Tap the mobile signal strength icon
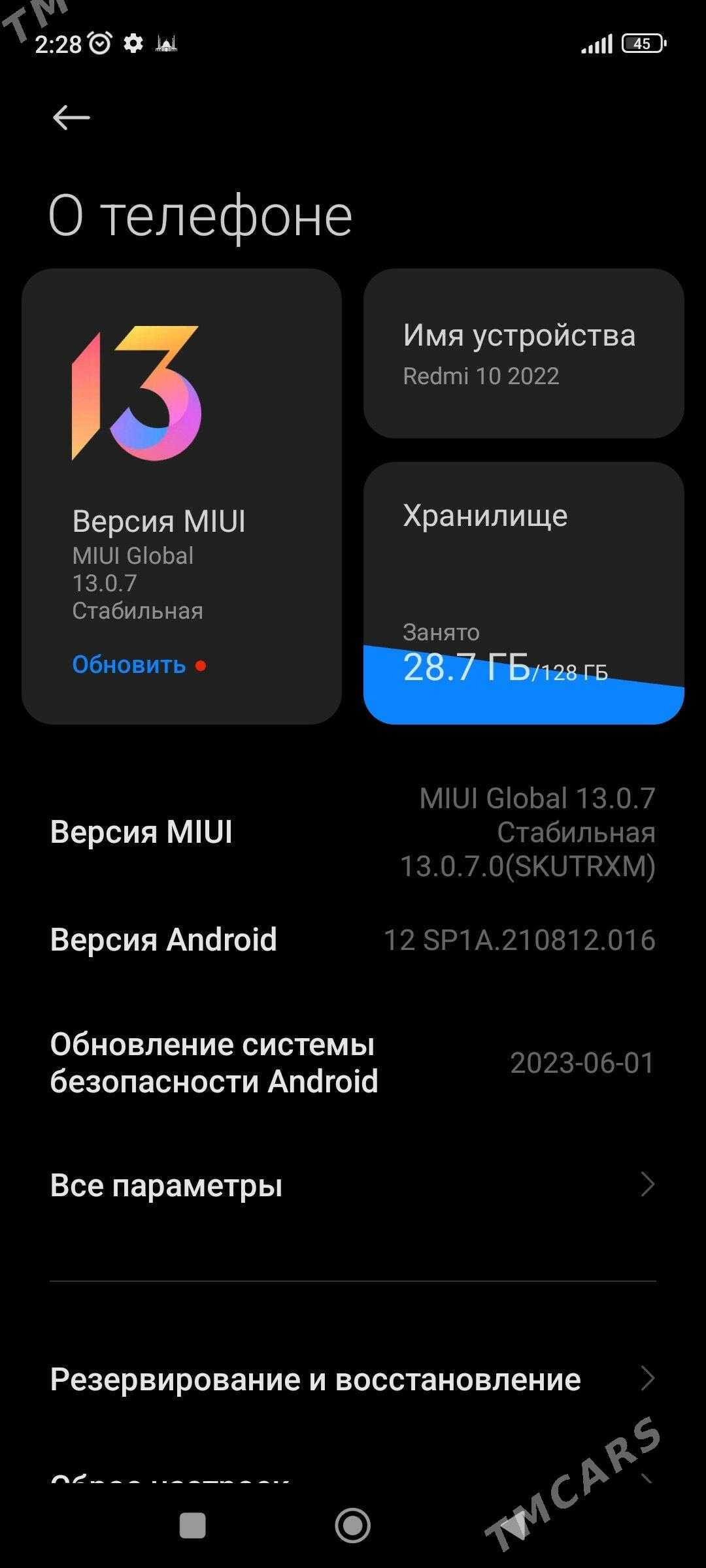 [x=598, y=42]
